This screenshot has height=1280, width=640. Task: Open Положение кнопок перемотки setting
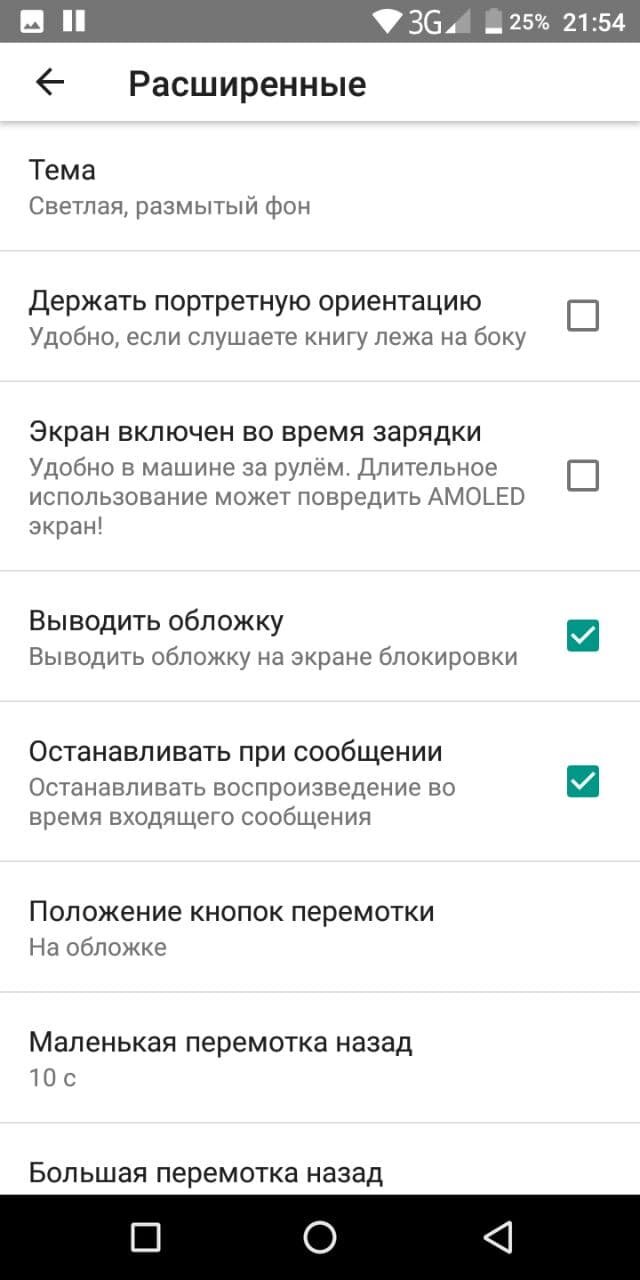click(x=320, y=927)
